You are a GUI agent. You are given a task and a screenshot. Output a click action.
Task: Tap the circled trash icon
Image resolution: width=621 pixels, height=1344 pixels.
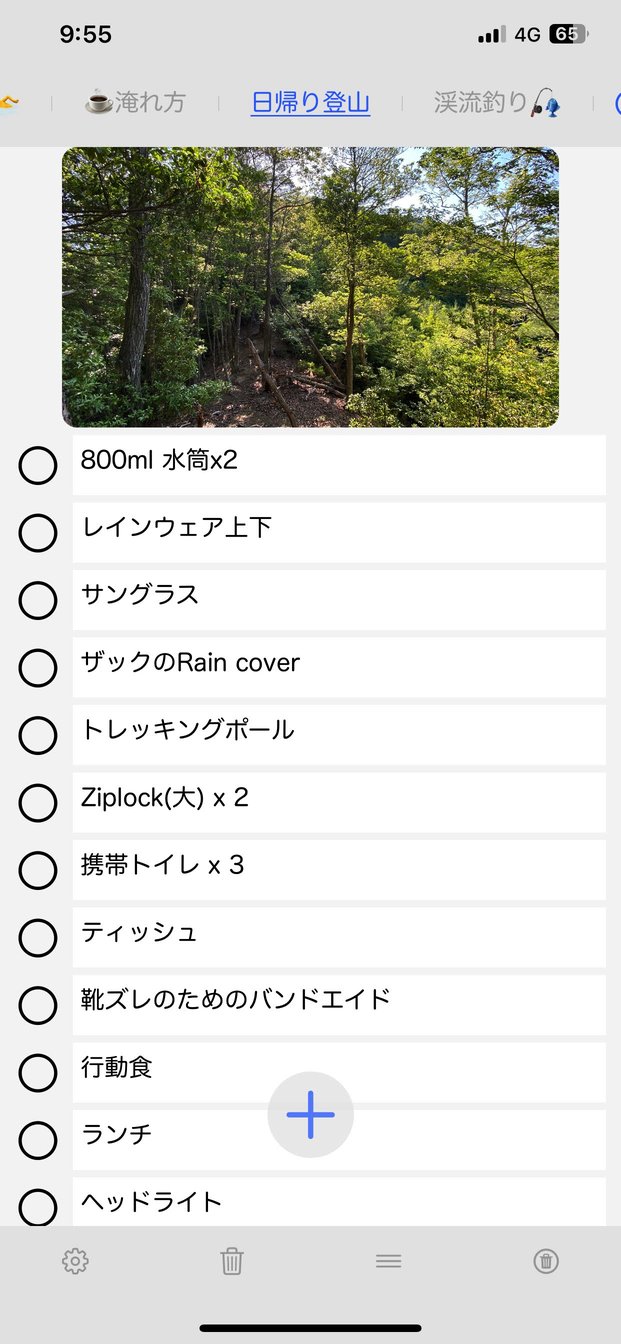pyautogui.click(x=546, y=1261)
